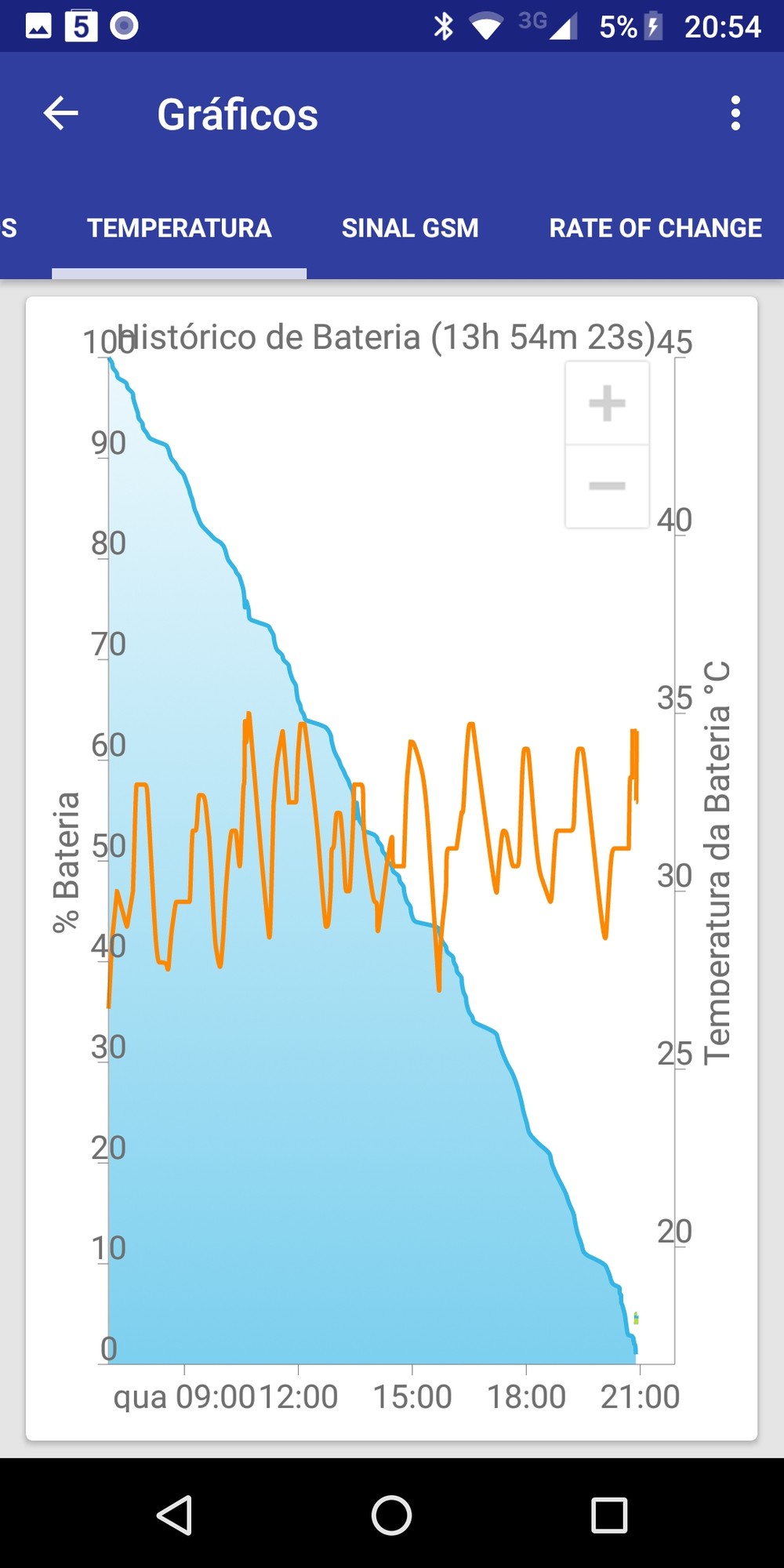784x1568 pixels.
Task: Open recent apps from navigation bar
Action: (609, 1514)
